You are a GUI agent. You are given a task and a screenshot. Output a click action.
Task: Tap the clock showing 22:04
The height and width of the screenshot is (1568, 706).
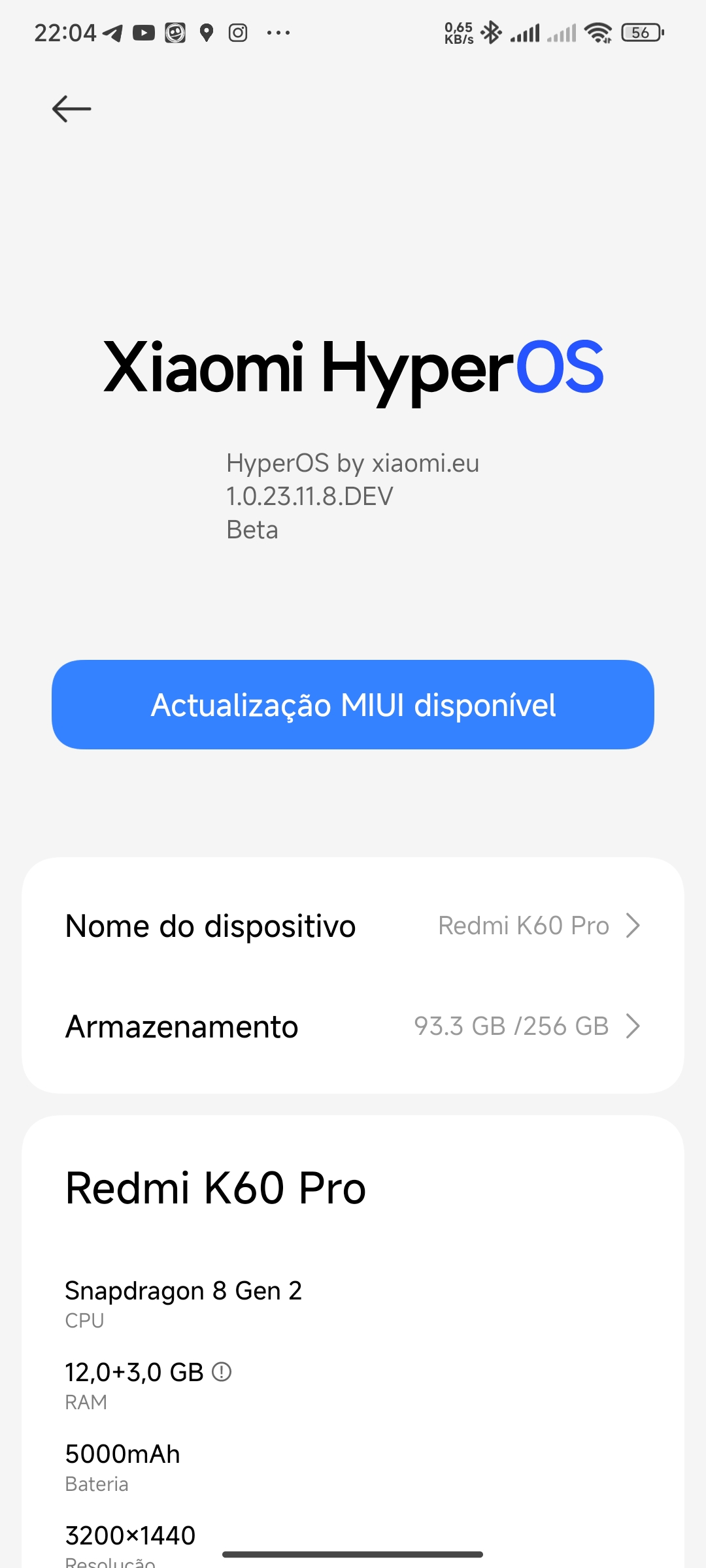coord(65,31)
